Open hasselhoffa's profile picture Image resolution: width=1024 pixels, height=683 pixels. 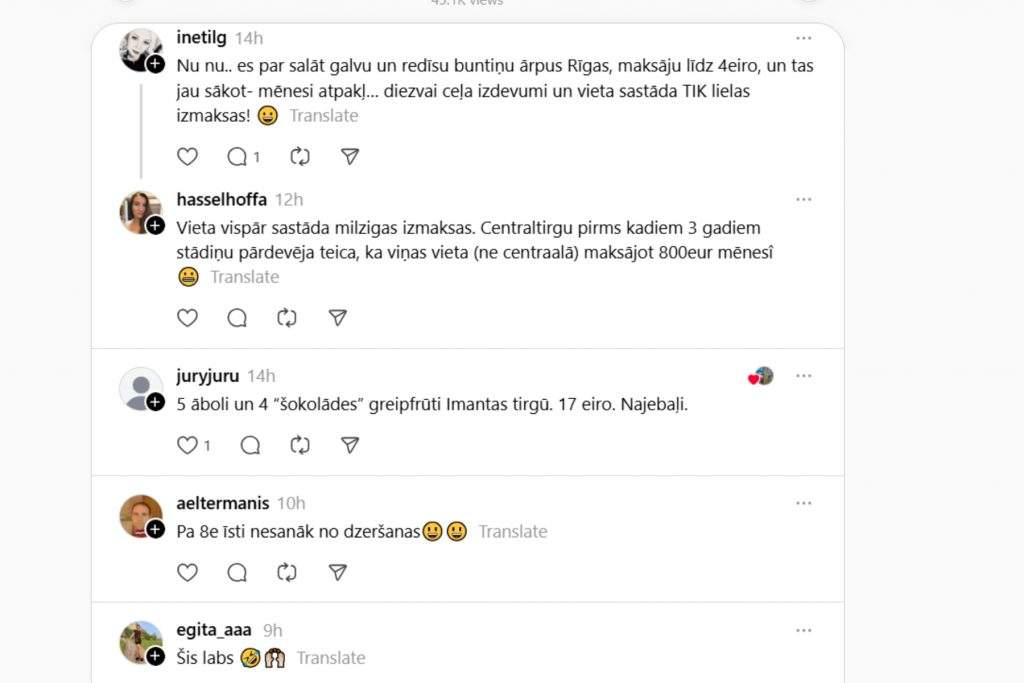tap(139, 211)
